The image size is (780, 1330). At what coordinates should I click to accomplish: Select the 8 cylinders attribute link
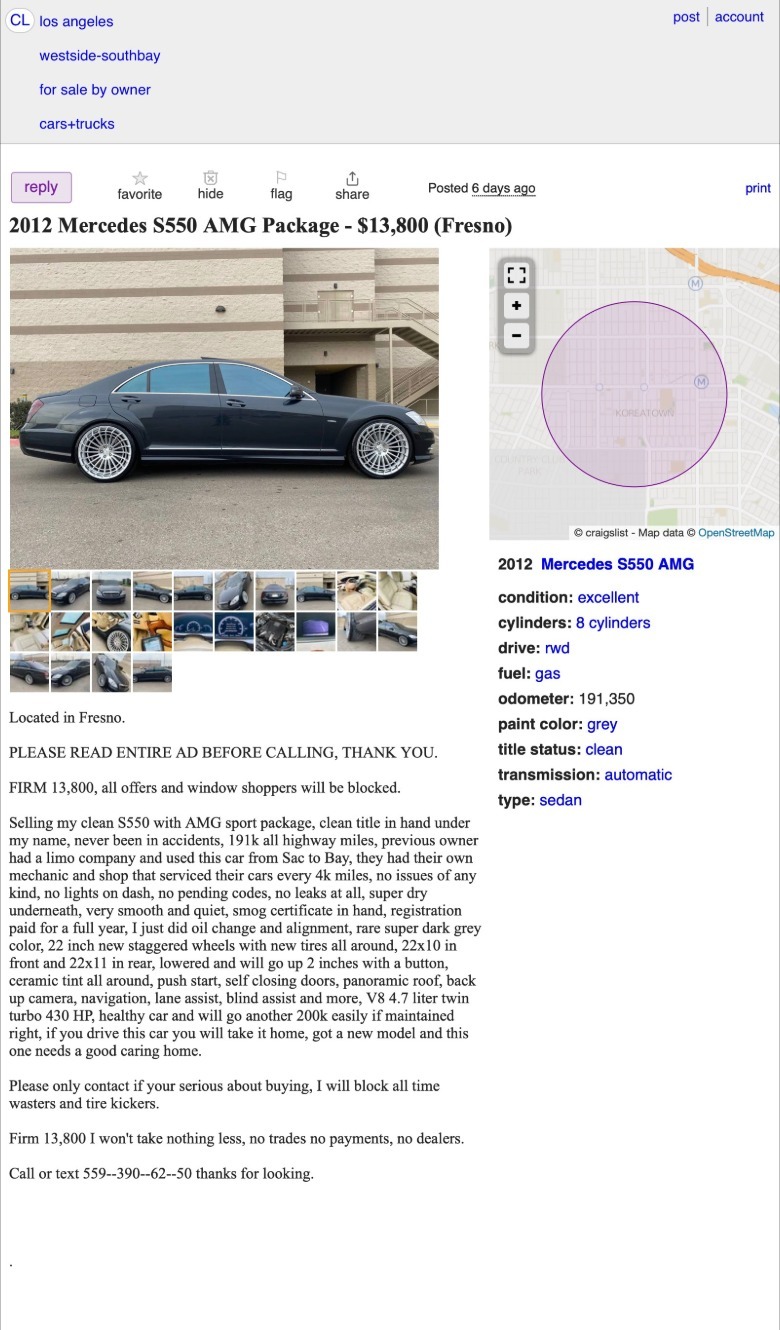(613, 623)
